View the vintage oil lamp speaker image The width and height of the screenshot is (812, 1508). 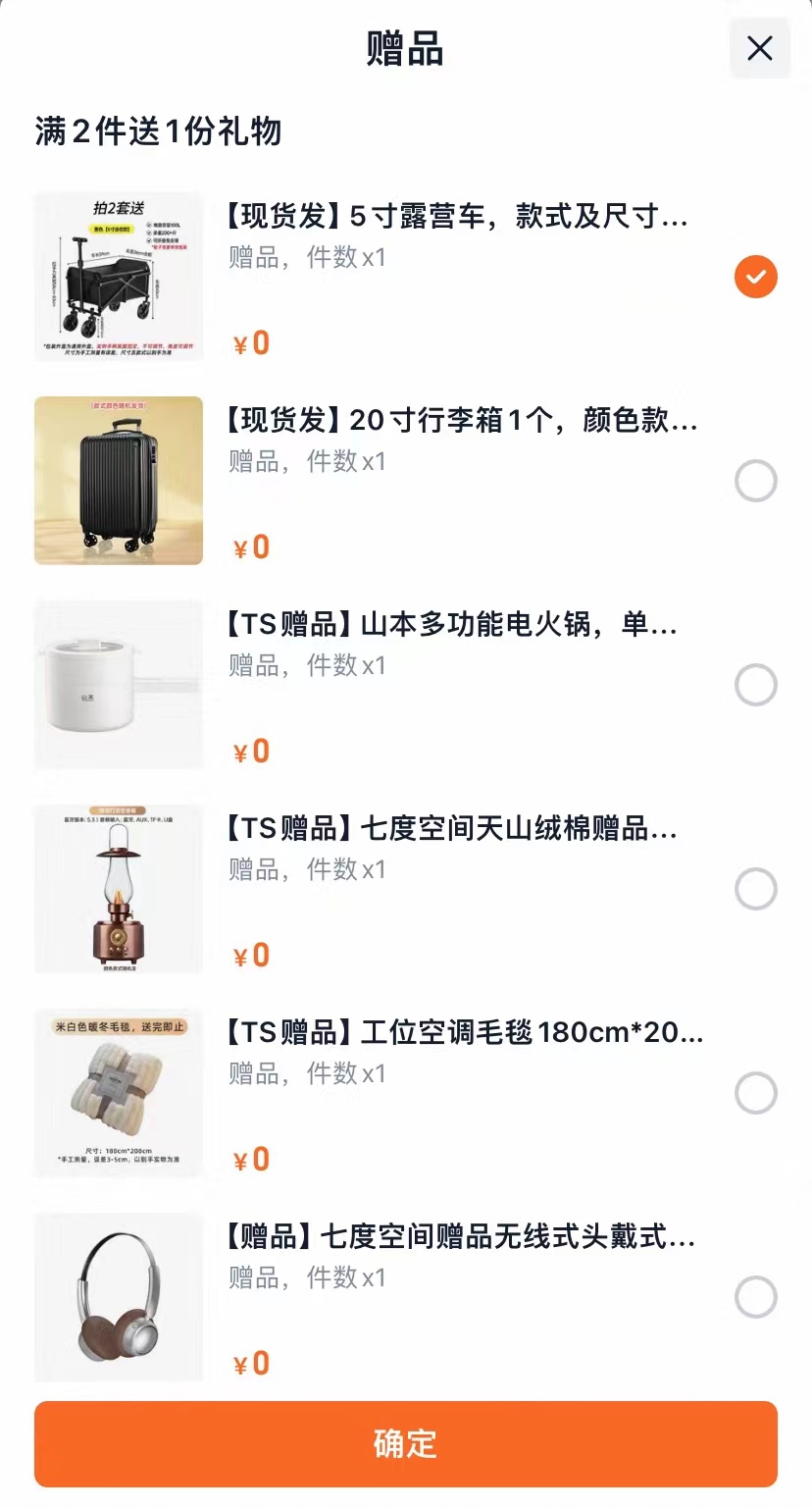tap(118, 889)
